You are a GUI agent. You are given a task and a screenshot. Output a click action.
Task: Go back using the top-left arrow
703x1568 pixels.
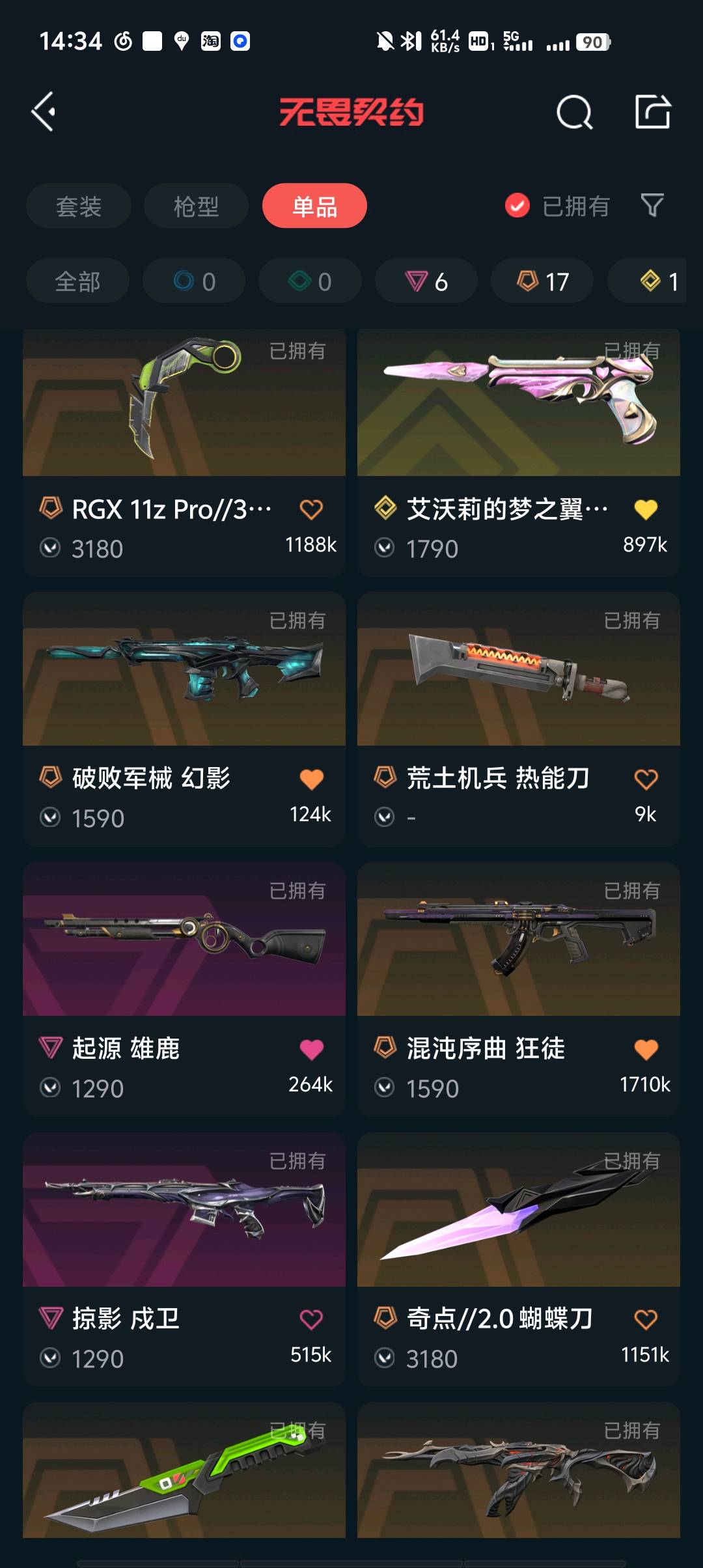coord(44,112)
